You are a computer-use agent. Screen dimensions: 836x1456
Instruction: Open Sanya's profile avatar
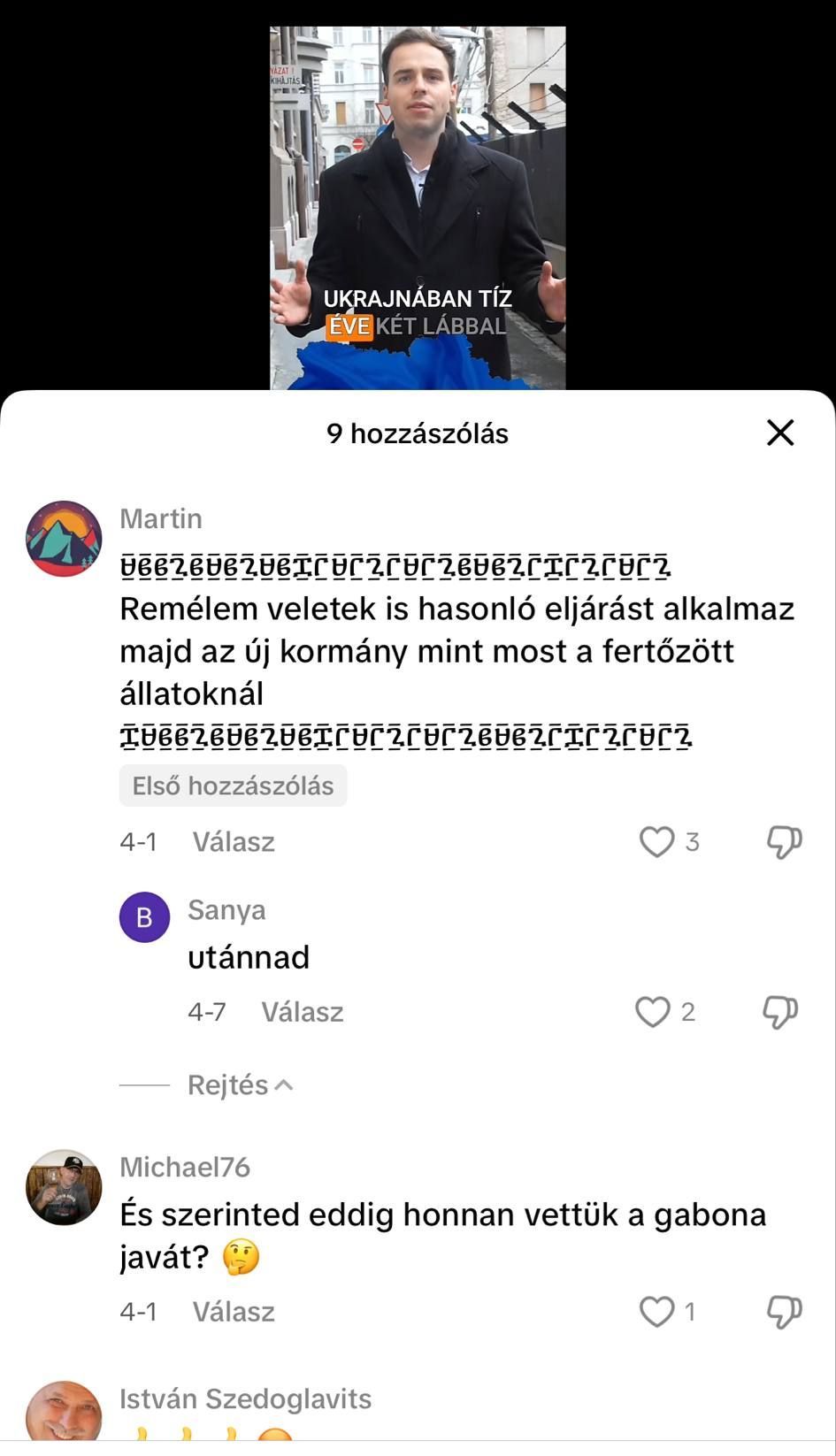tap(144, 917)
